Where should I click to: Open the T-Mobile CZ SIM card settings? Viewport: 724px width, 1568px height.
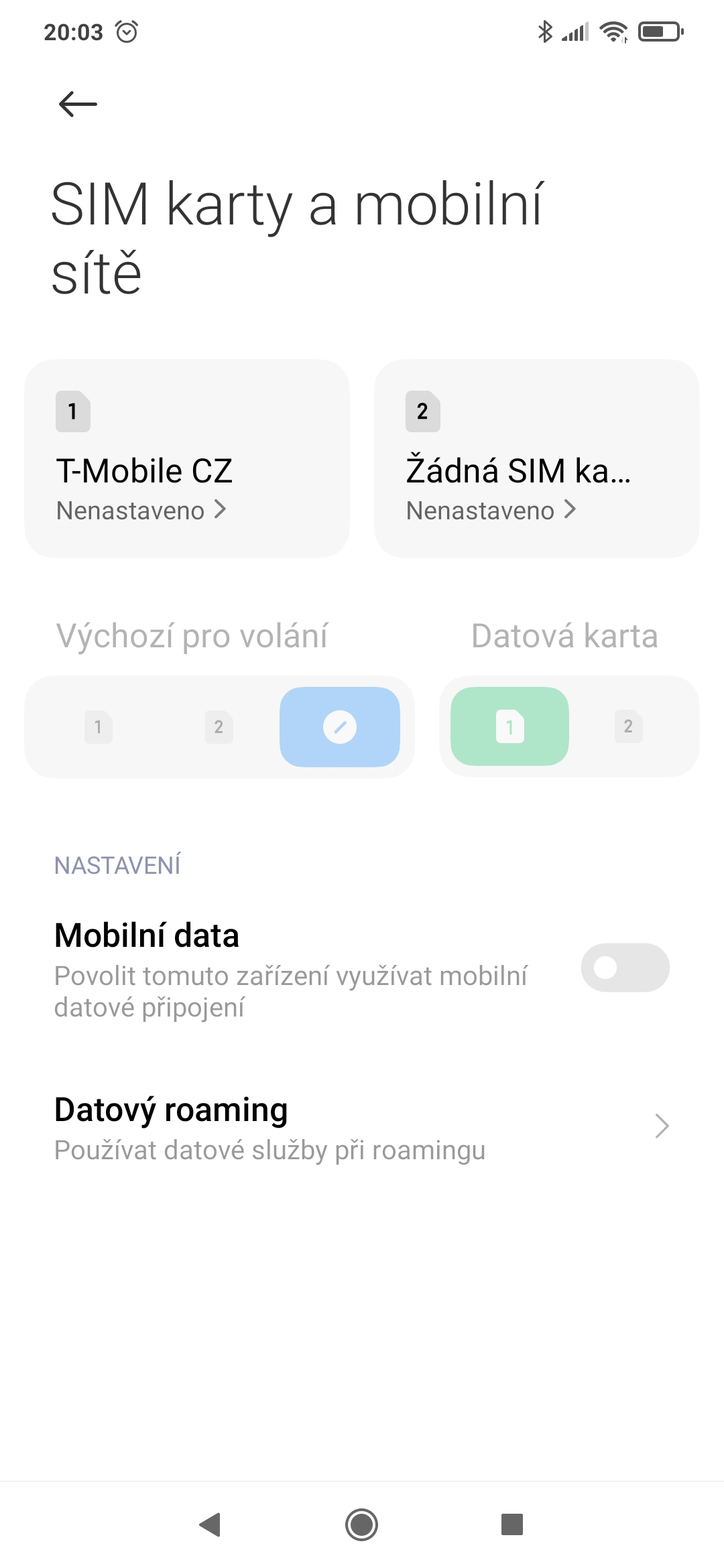(x=186, y=459)
